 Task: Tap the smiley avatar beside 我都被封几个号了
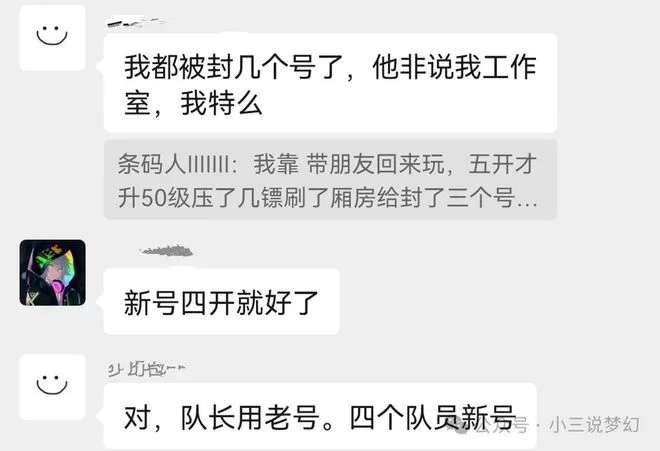click(x=52, y=38)
